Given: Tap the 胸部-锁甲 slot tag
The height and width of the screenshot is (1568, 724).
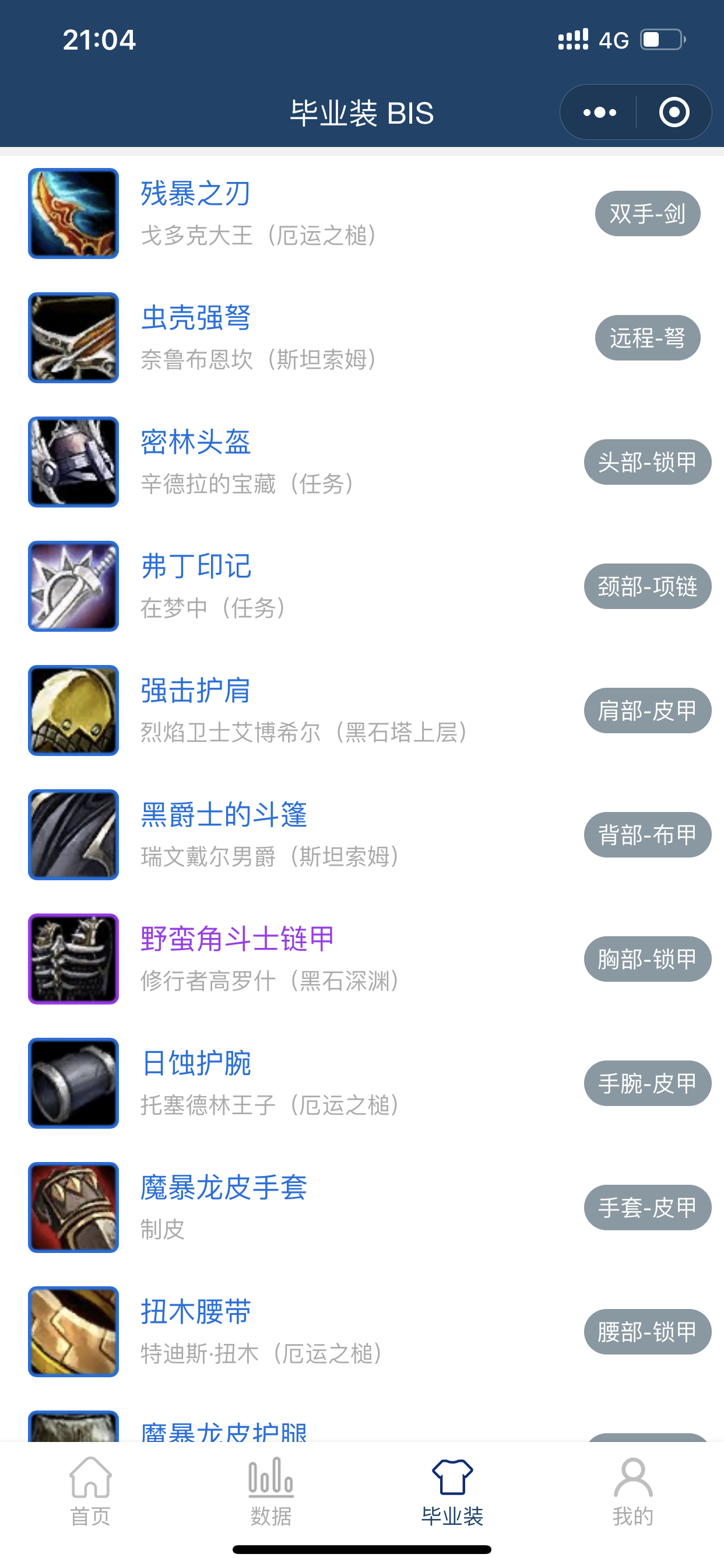Looking at the screenshot, I should [x=647, y=958].
